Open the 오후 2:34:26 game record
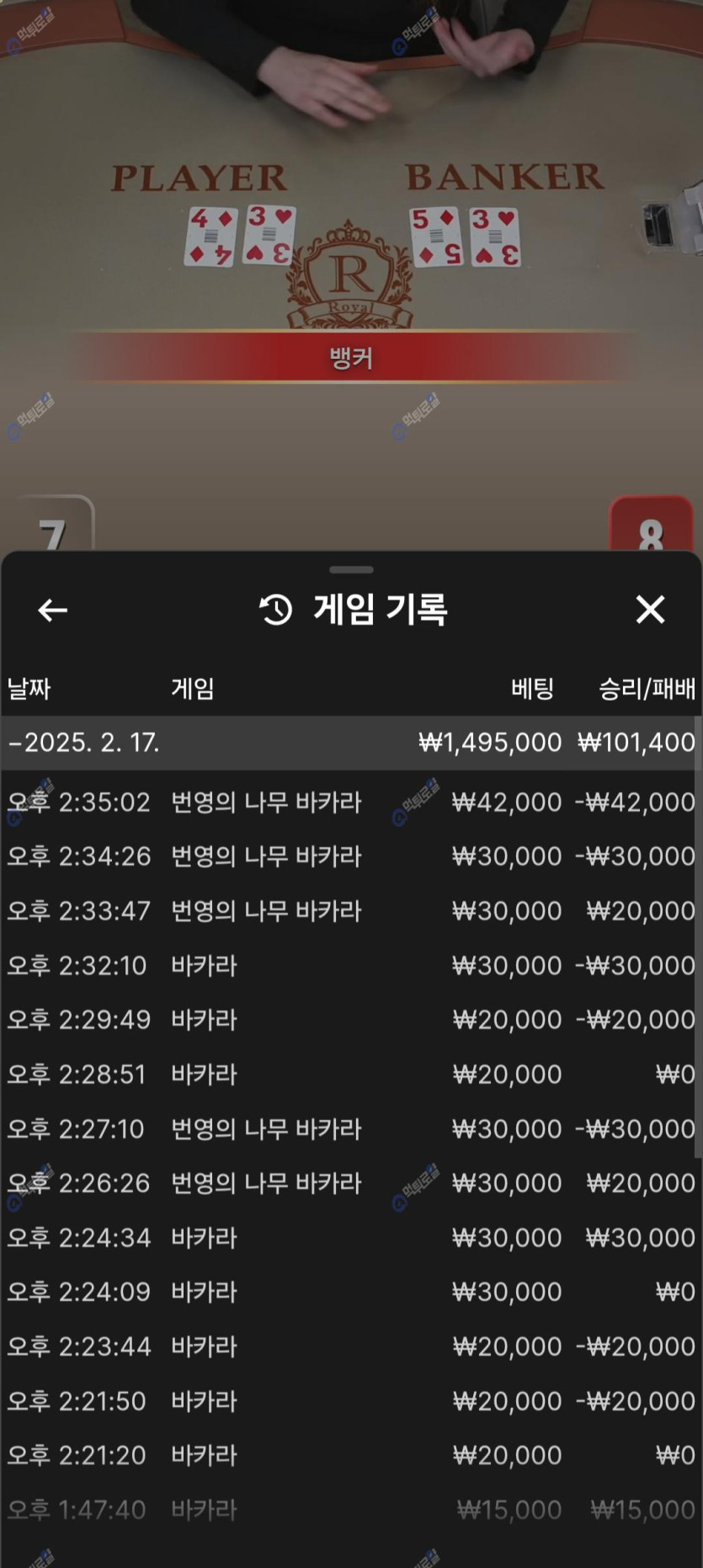703x1568 pixels. tap(350, 856)
